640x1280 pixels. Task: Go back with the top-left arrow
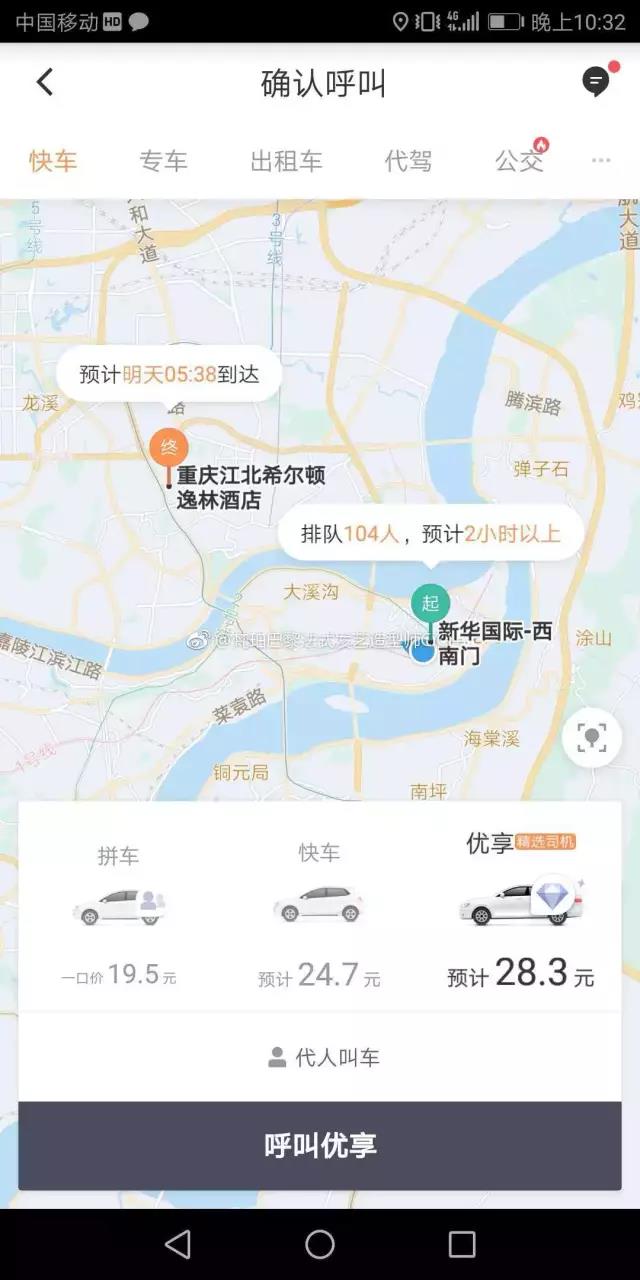[44, 82]
